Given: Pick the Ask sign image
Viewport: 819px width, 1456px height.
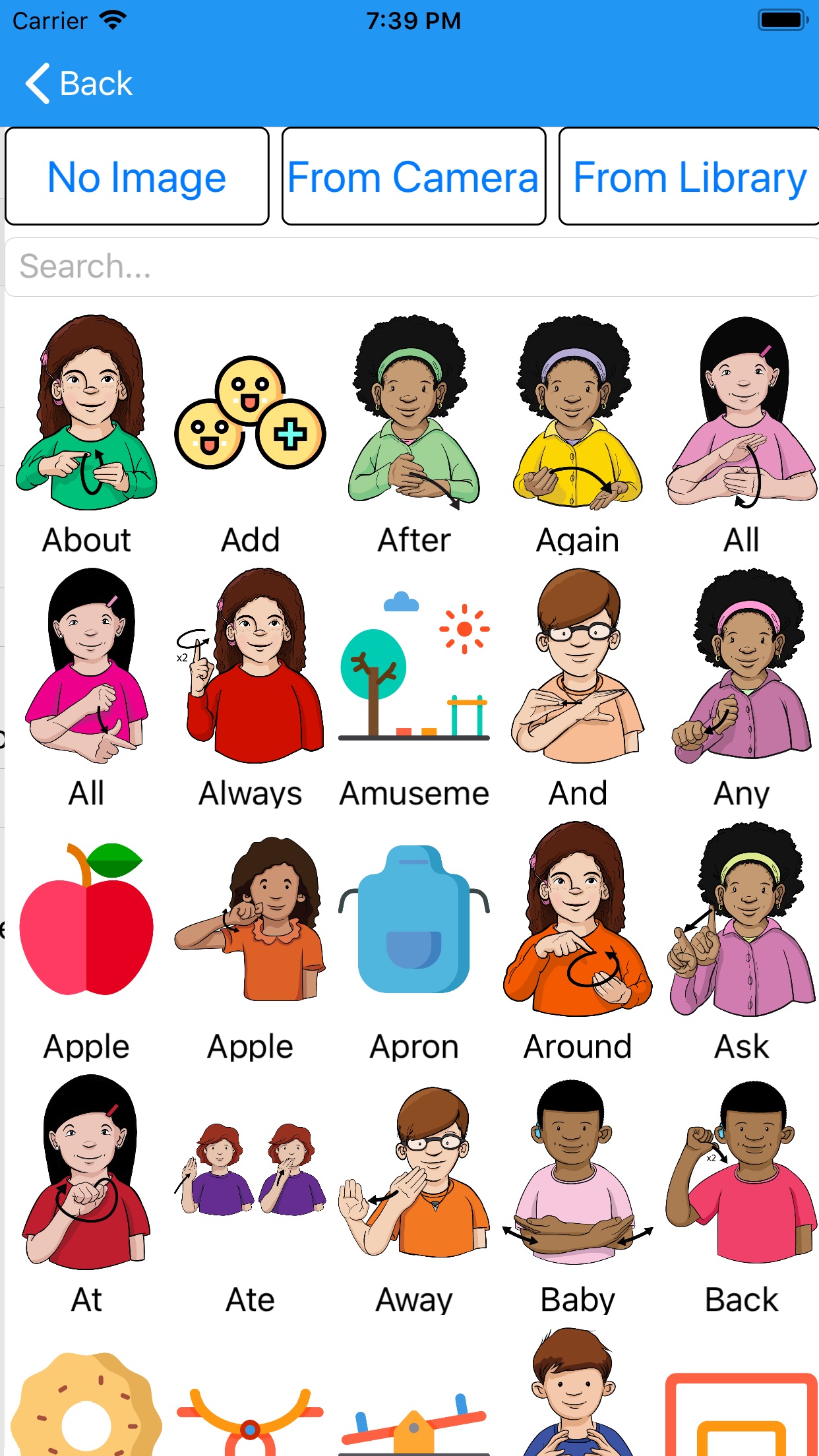Looking at the screenshot, I should [741, 919].
